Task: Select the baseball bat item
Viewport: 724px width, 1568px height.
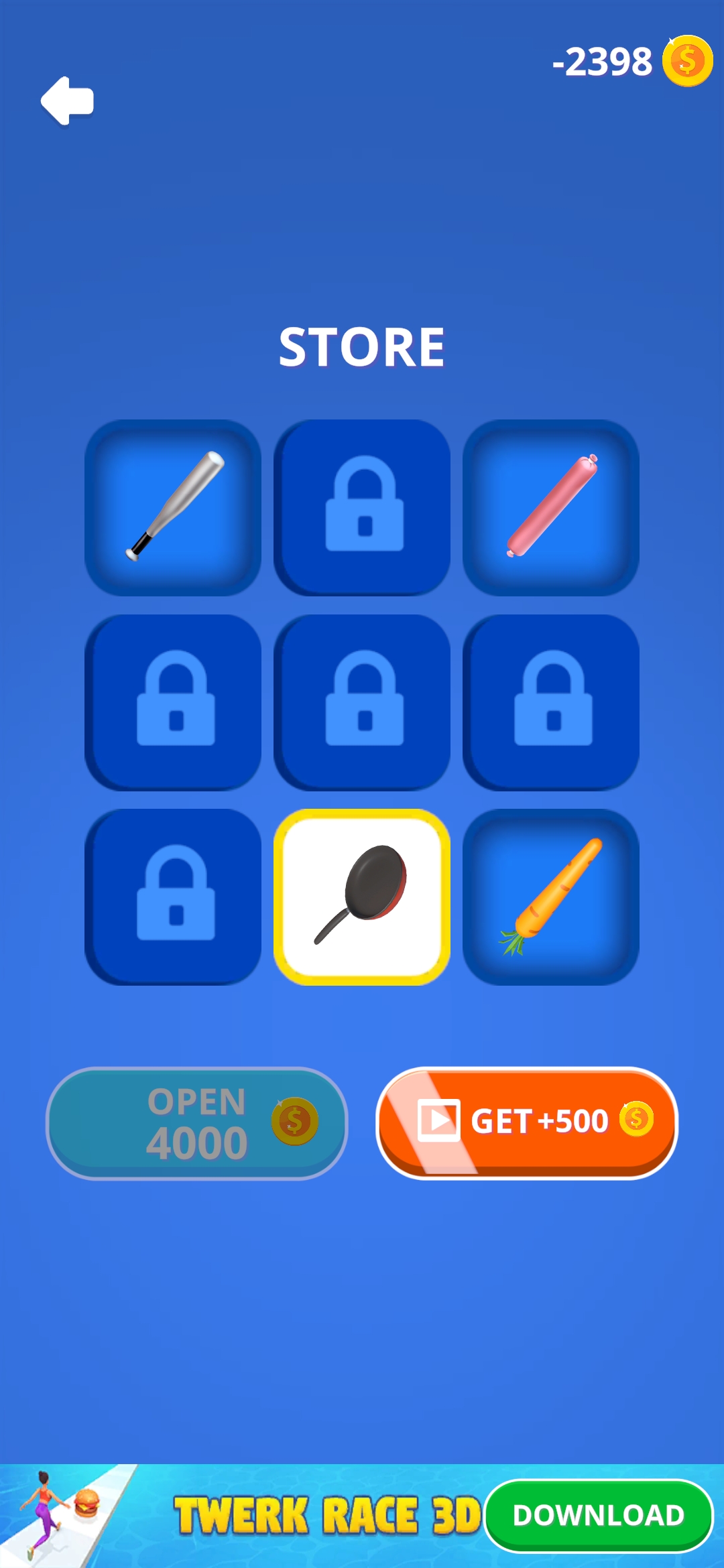Action: point(173,507)
